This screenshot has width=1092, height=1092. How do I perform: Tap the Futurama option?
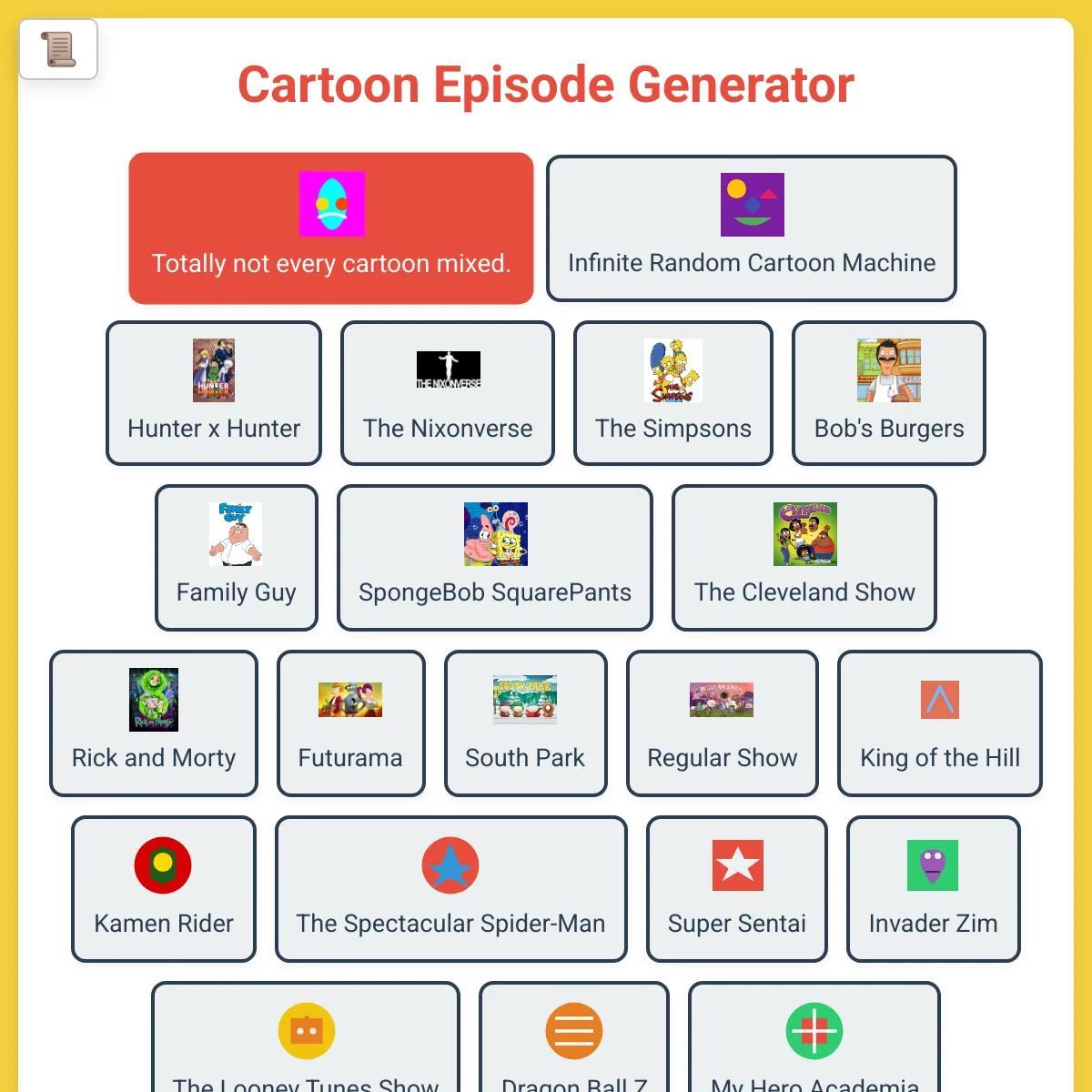[350, 723]
